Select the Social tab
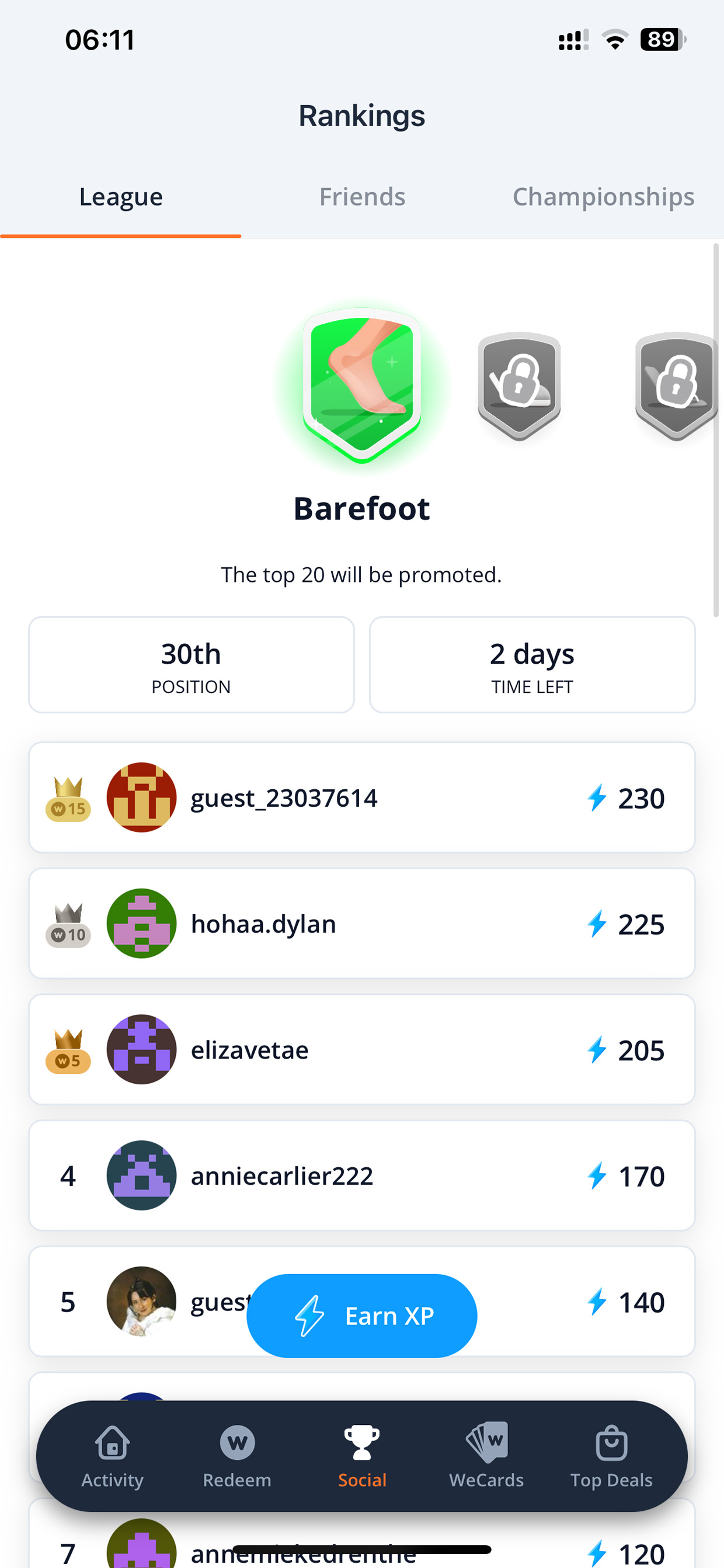Viewport: 724px width, 1568px height. pyautogui.click(x=362, y=1456)
